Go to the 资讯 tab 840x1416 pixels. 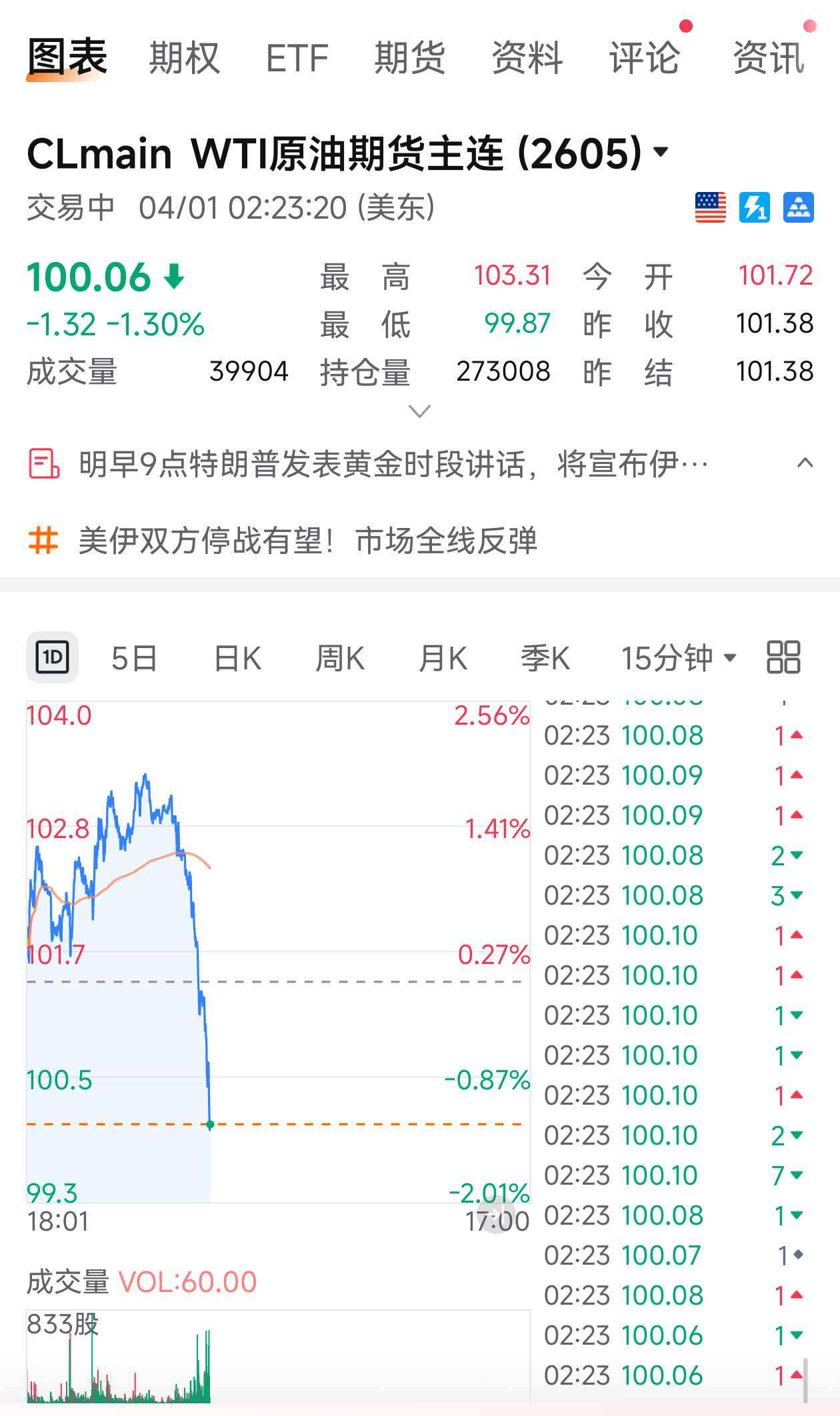pyautogui.click(x=769, y=58)
